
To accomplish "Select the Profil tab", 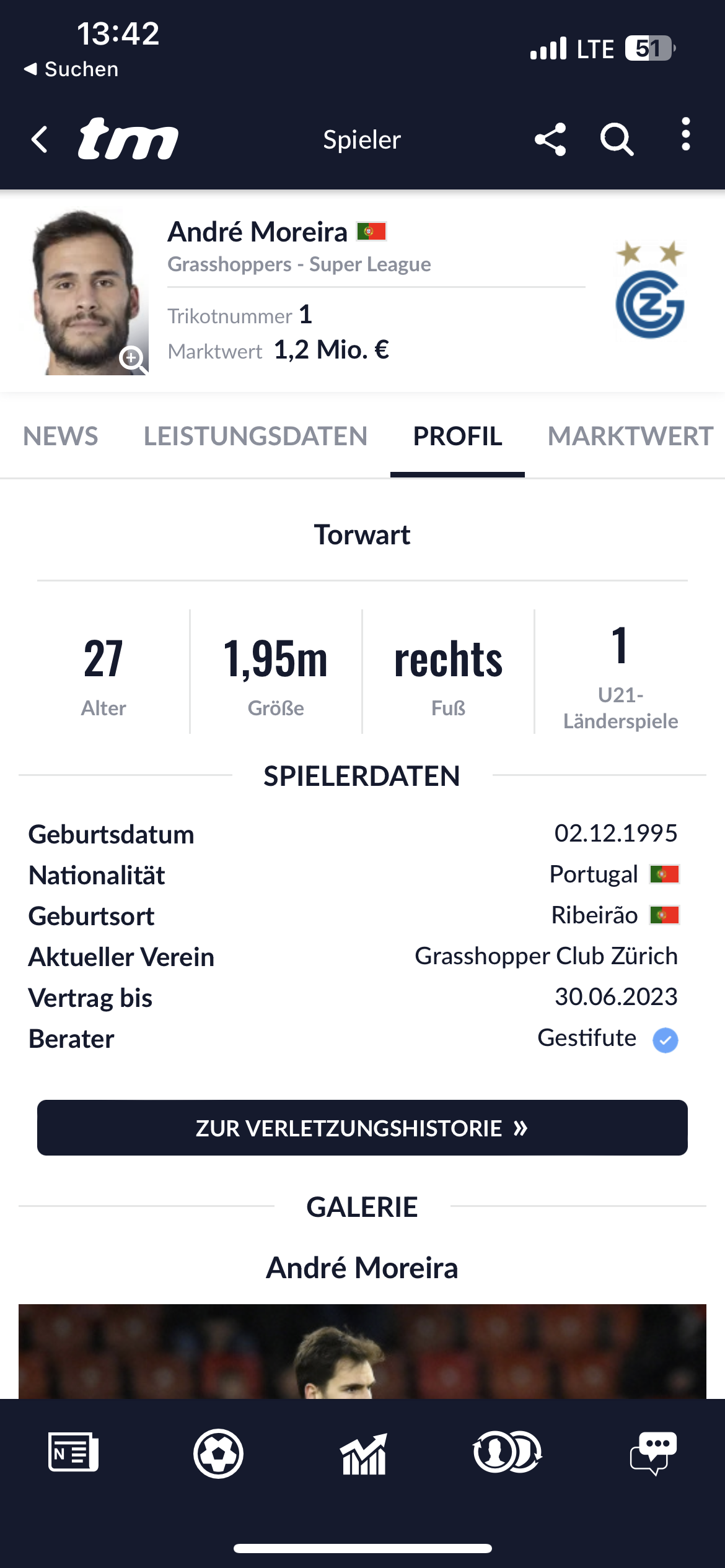I will pyautogui.click(x=457, y=436).
